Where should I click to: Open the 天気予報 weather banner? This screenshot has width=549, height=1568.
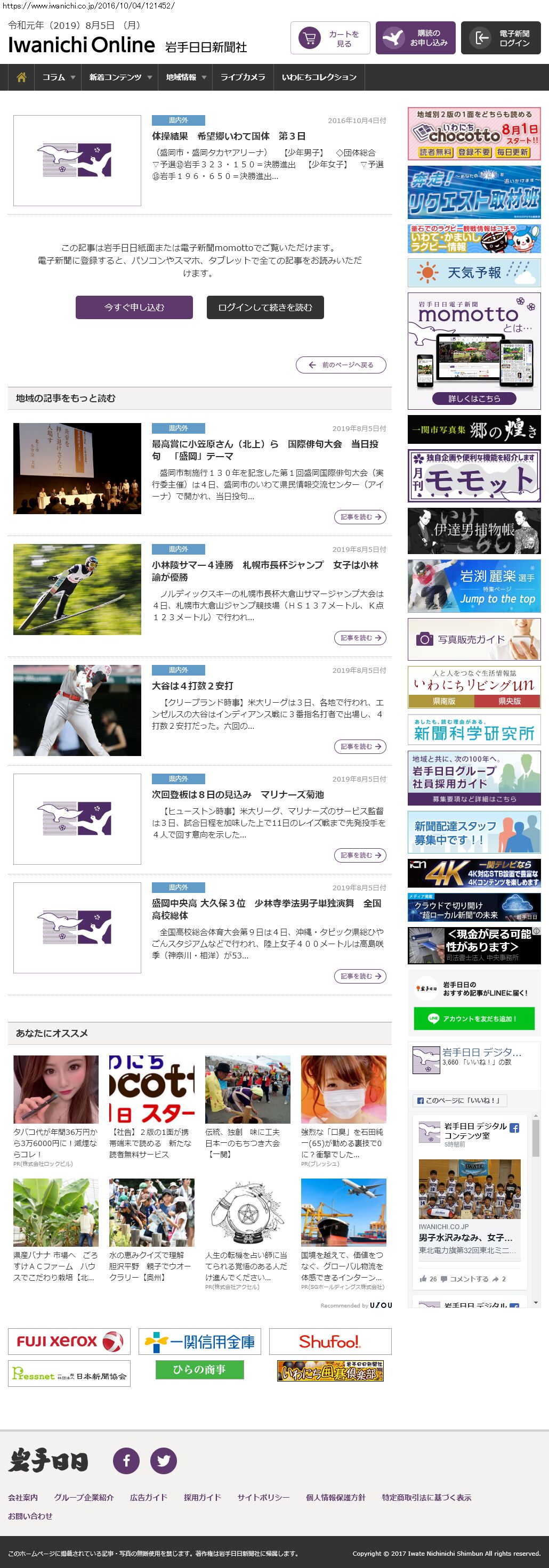473,273
